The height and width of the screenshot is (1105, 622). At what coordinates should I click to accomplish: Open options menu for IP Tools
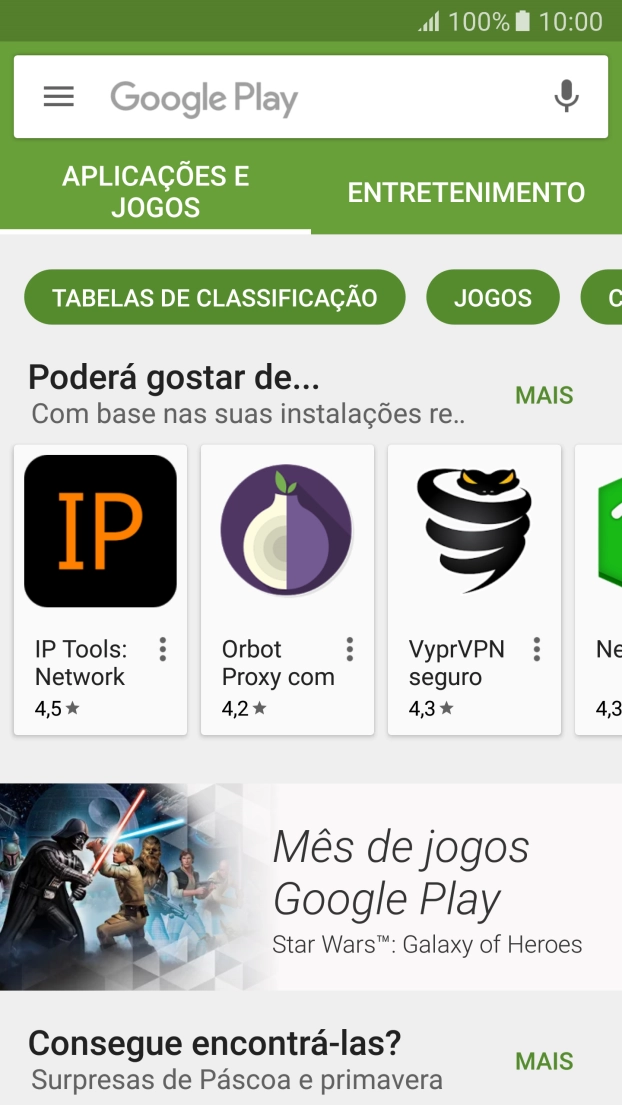click(x=163, y=650)
